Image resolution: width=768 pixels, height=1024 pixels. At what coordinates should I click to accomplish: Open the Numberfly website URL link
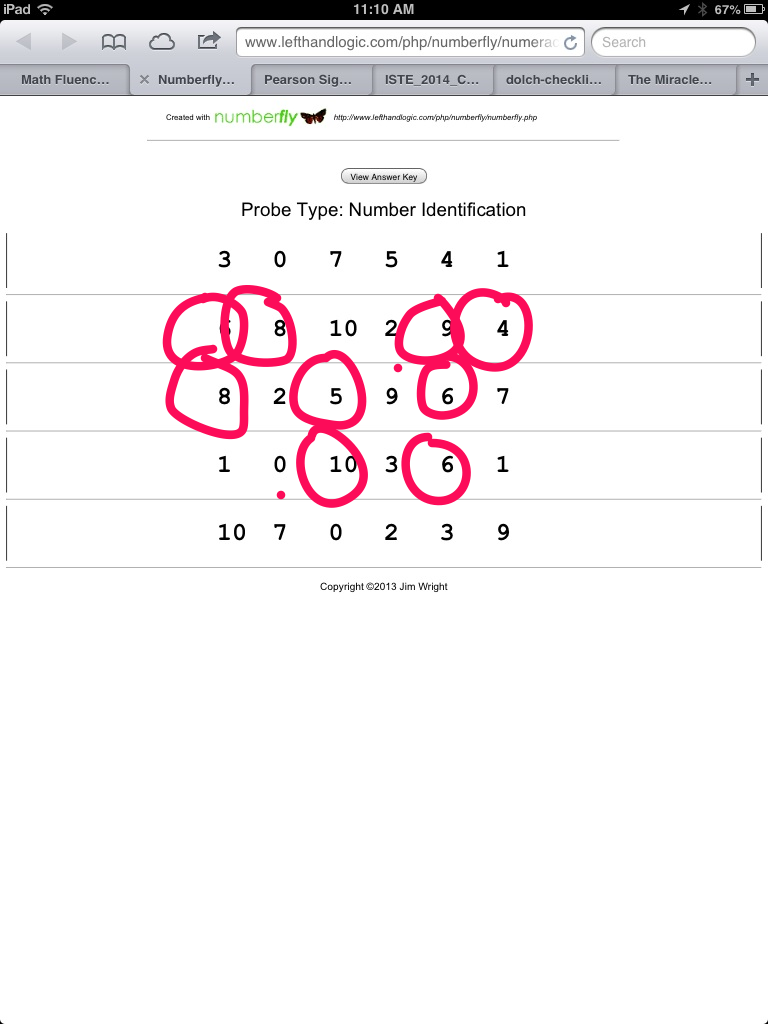(435, 117)
